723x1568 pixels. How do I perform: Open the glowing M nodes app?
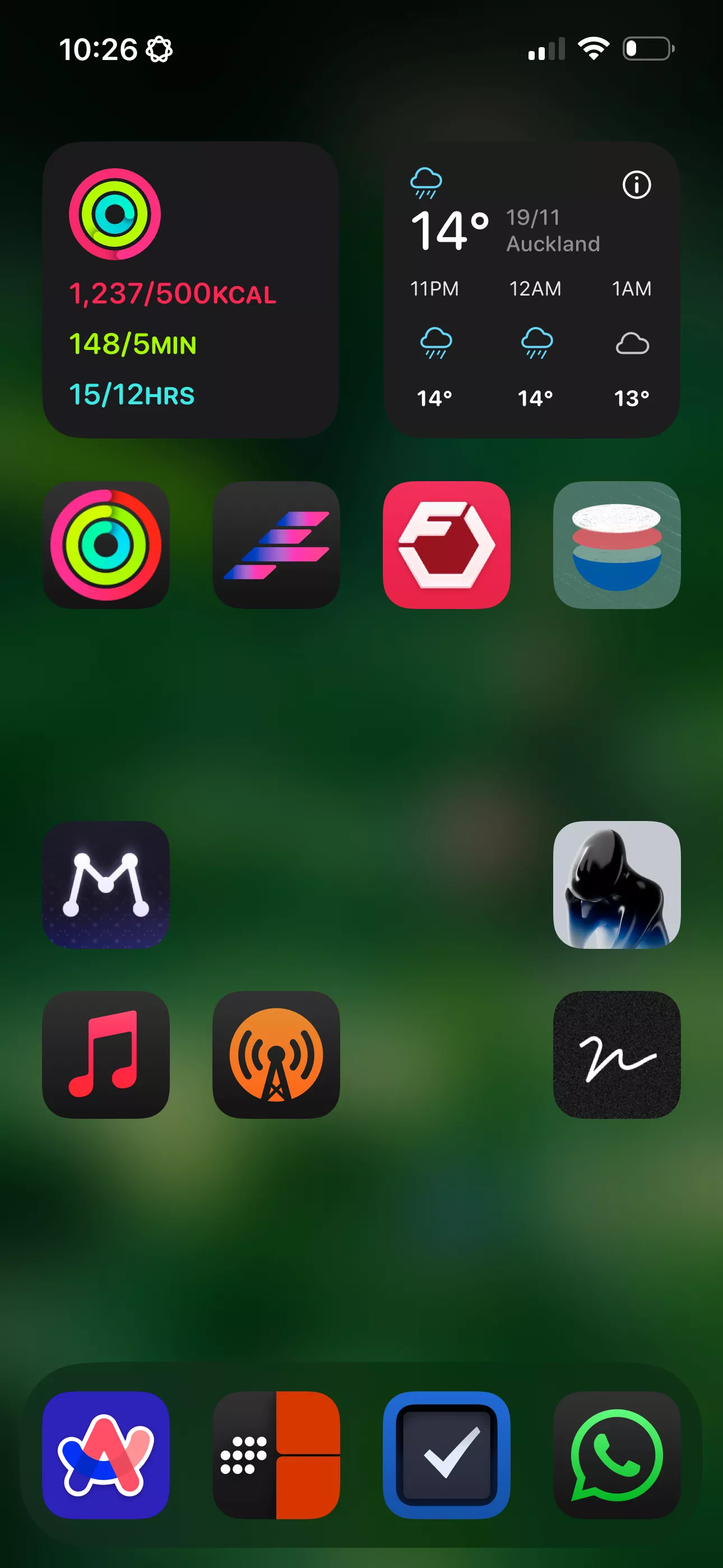106,884
